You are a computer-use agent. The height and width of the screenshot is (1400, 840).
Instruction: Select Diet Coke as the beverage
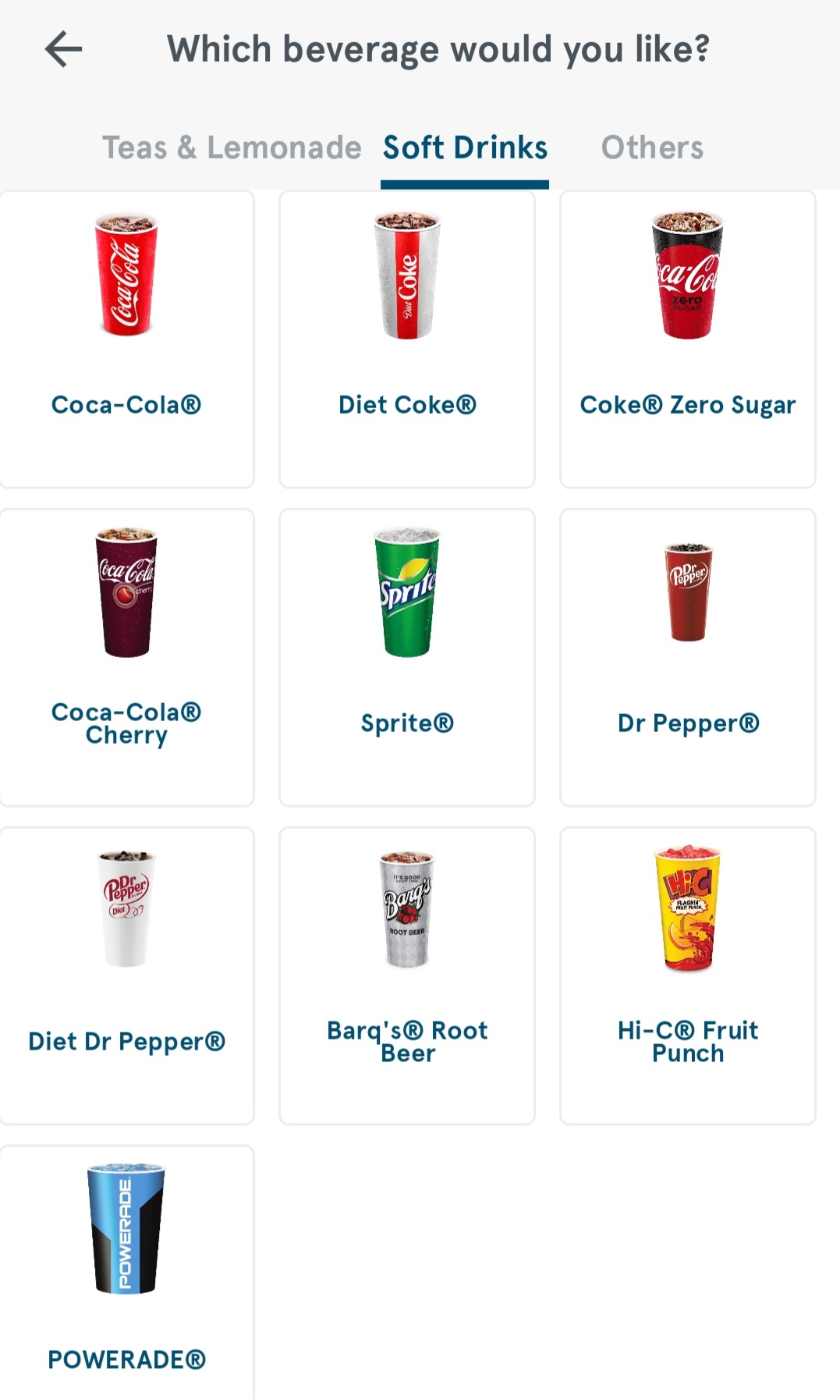point(407,339)
